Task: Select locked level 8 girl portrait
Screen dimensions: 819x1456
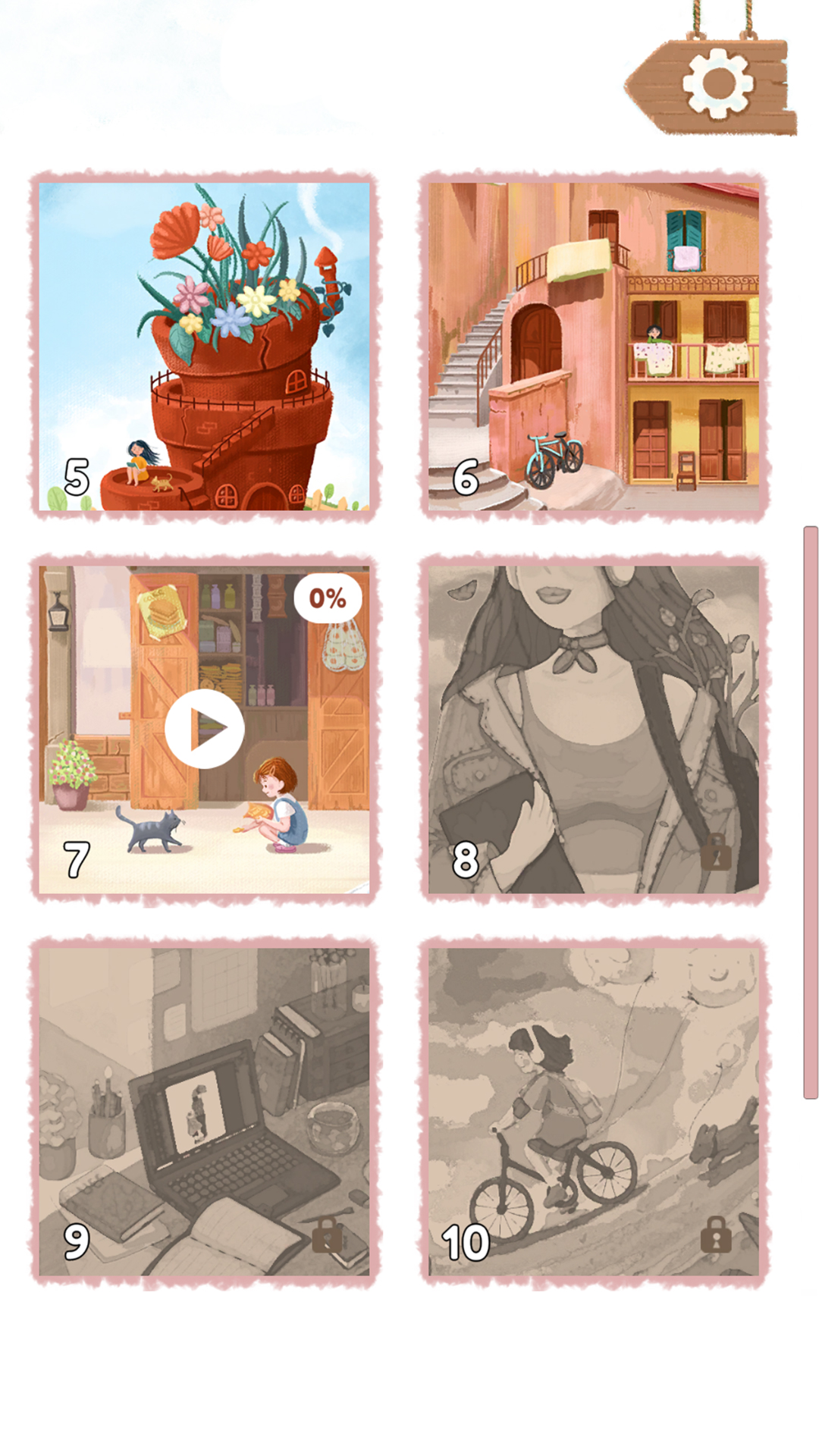Action: (x=593, y=729)
